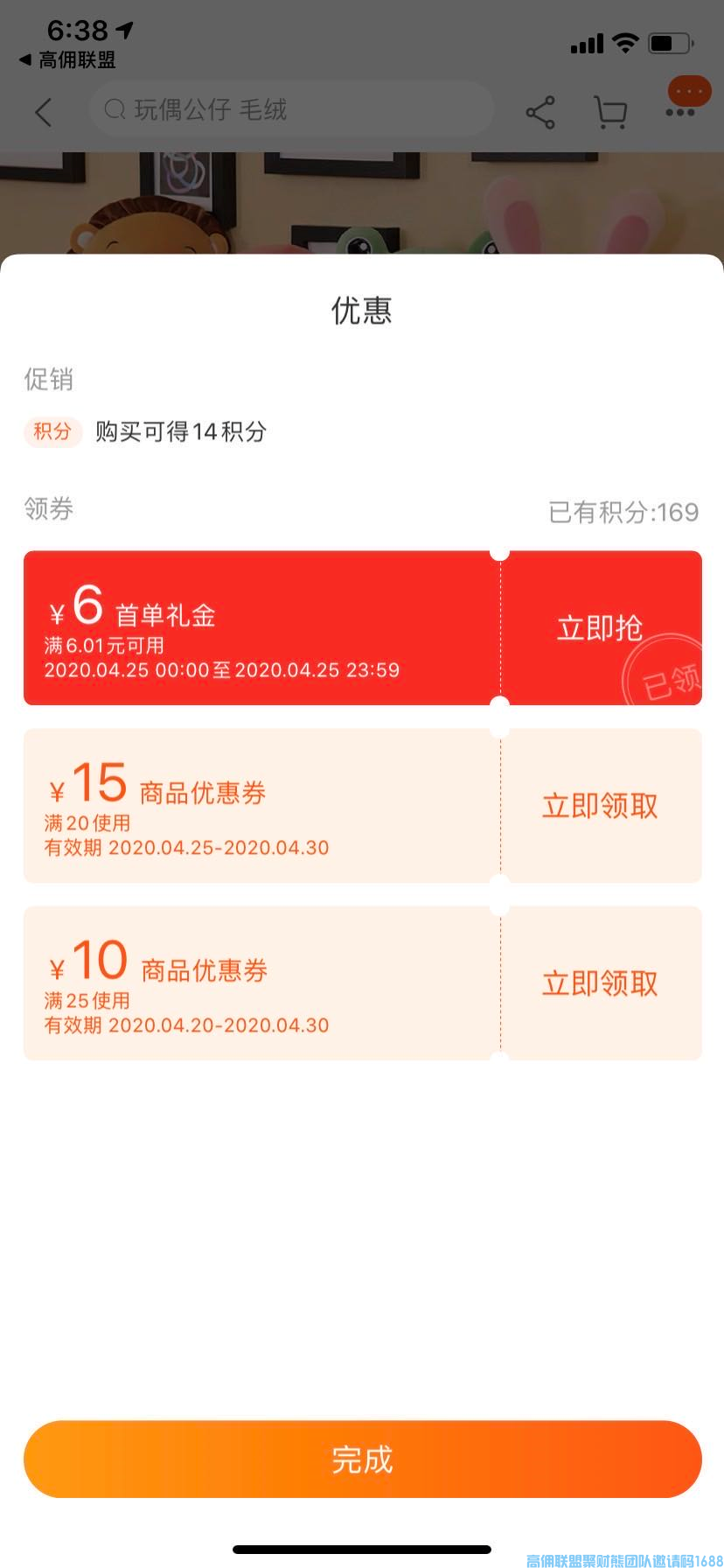The width and height of the screenshot is (724, 1568).
Task: Tap 完成 to close the coupon sheet
Action: point(362,1459)
